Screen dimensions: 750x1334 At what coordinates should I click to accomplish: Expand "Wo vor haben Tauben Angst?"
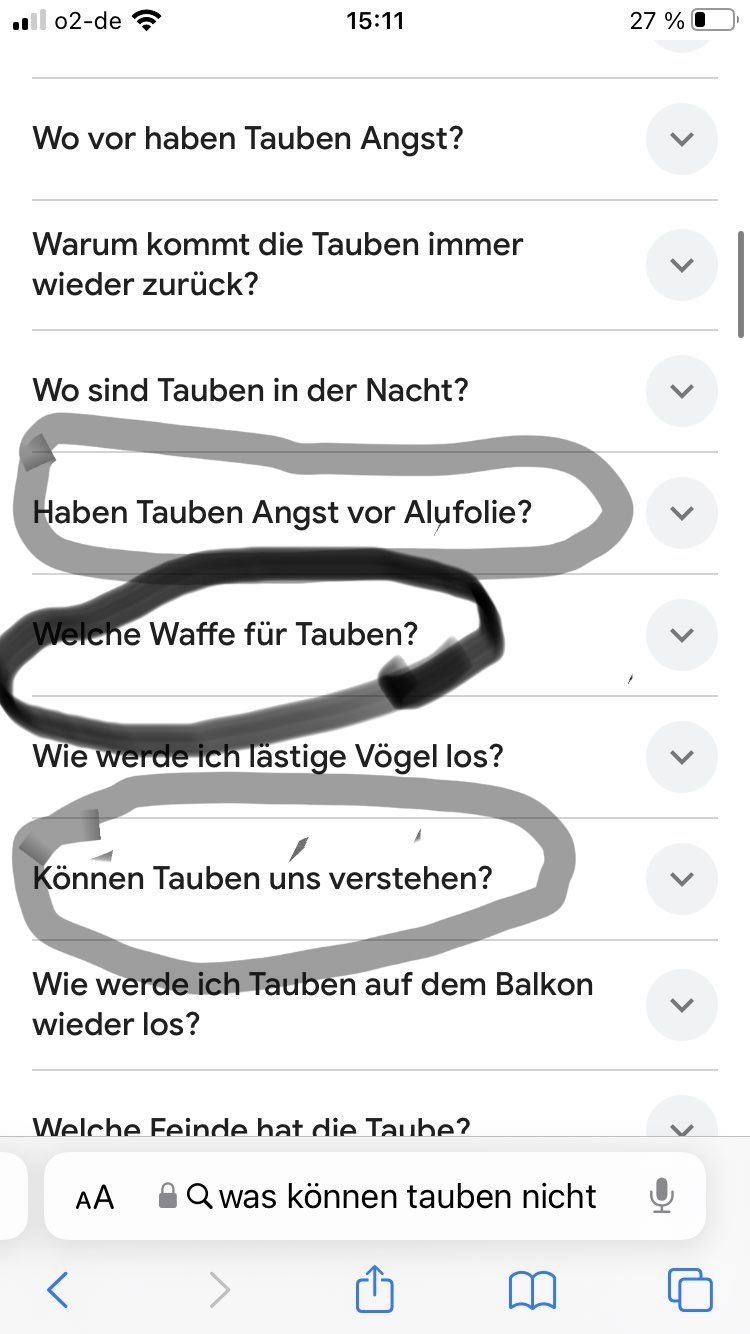click(681, 139)
